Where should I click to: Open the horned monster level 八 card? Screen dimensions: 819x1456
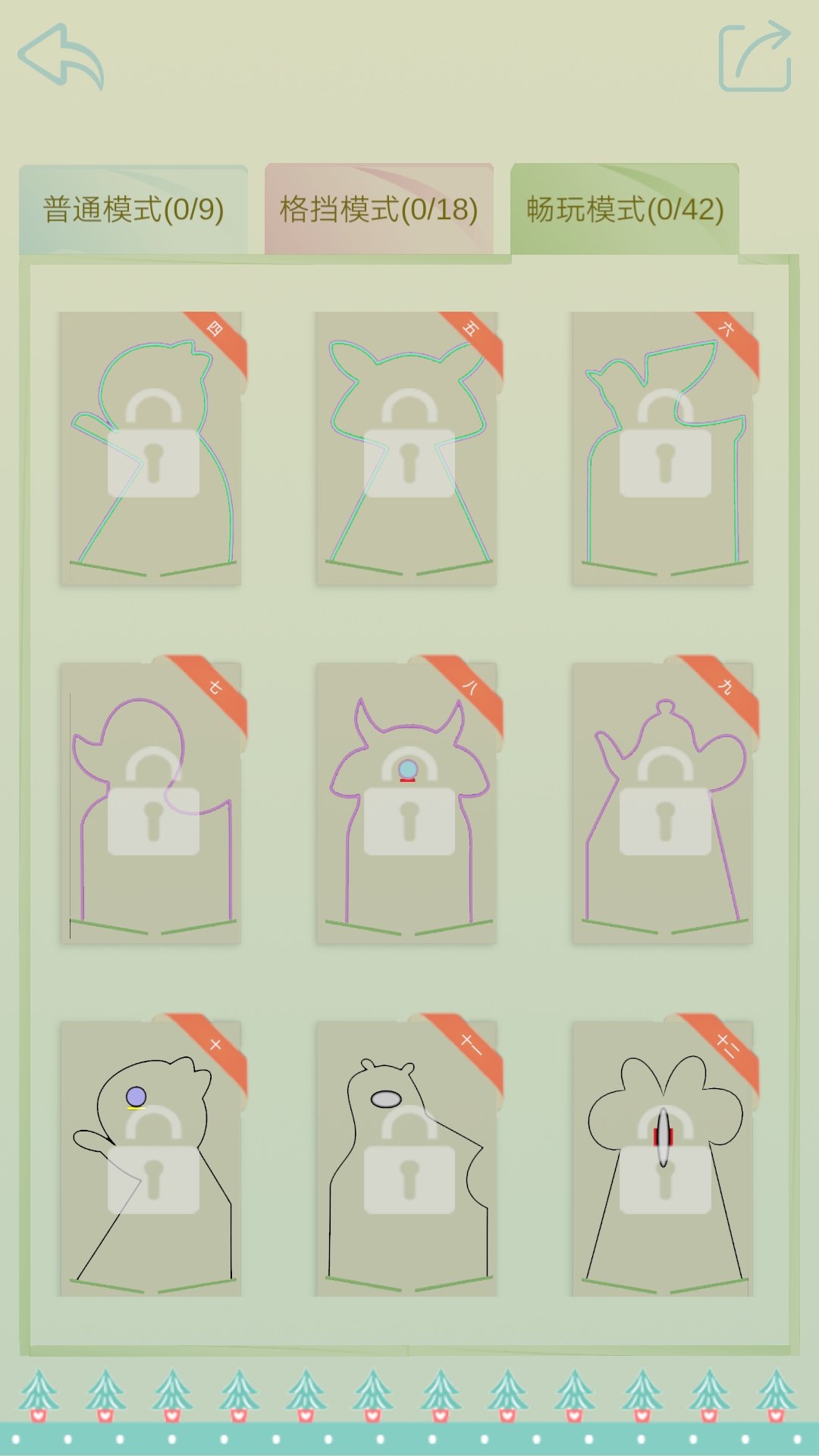[x=406, y=804]
